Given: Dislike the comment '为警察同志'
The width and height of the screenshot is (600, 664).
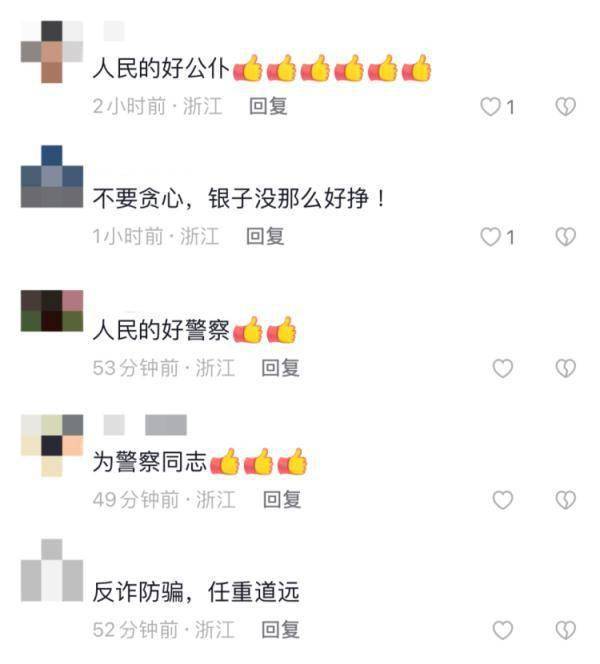Looking at the screenshot, I should [566, 500].
